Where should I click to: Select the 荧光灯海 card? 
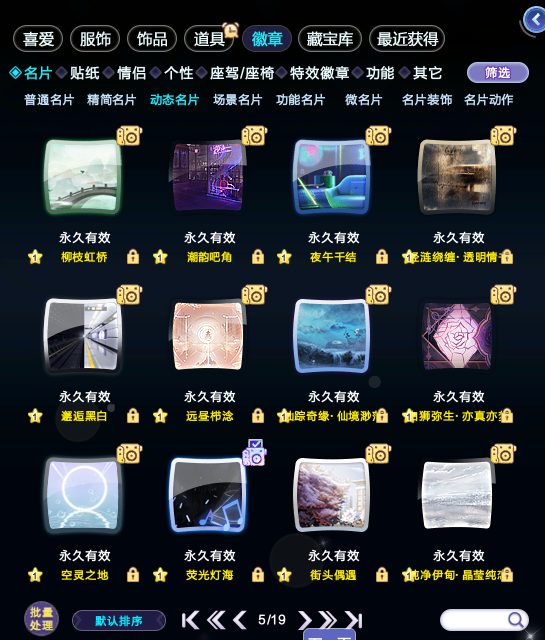point(208,495)
